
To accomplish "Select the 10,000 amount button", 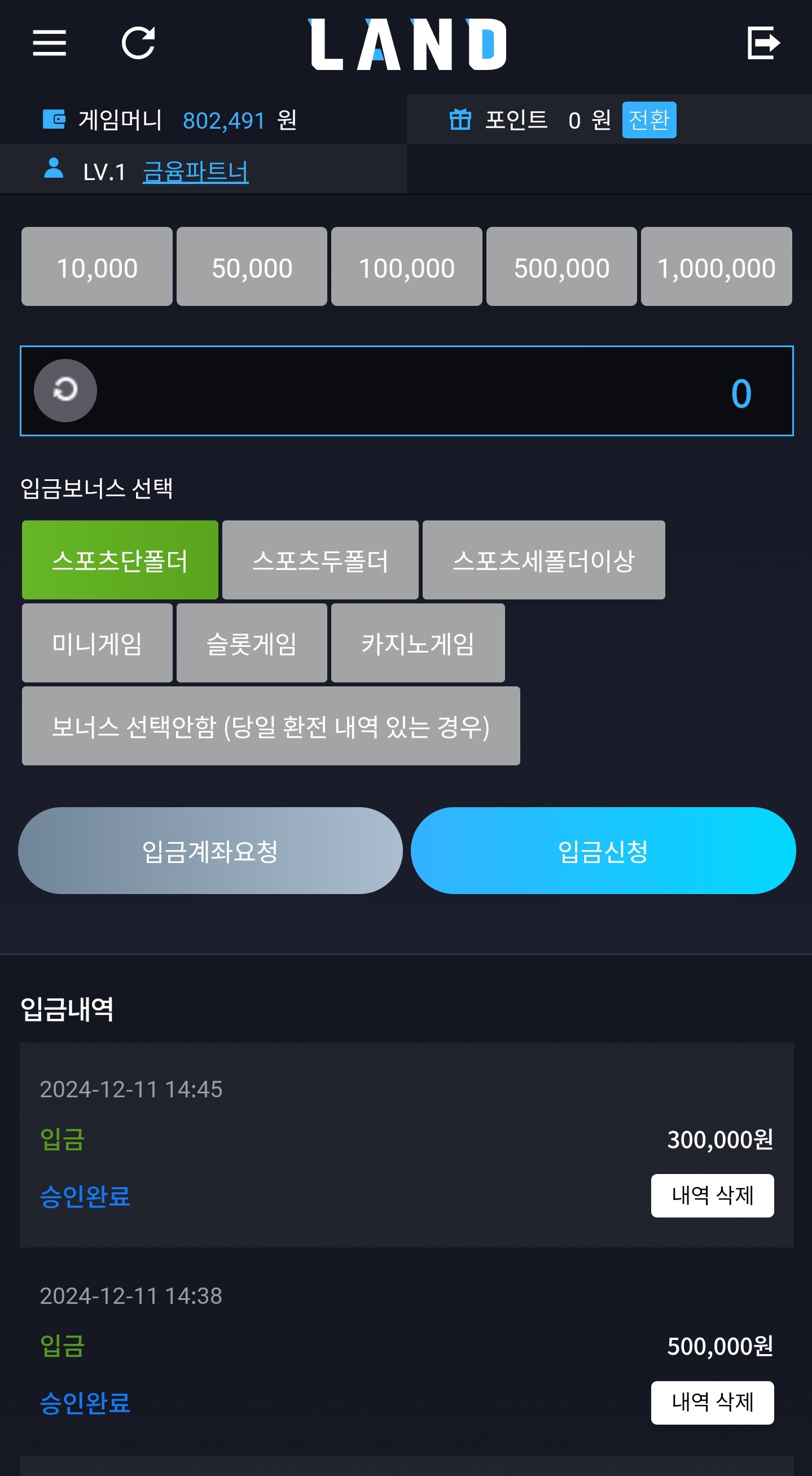I will point(97,266).
